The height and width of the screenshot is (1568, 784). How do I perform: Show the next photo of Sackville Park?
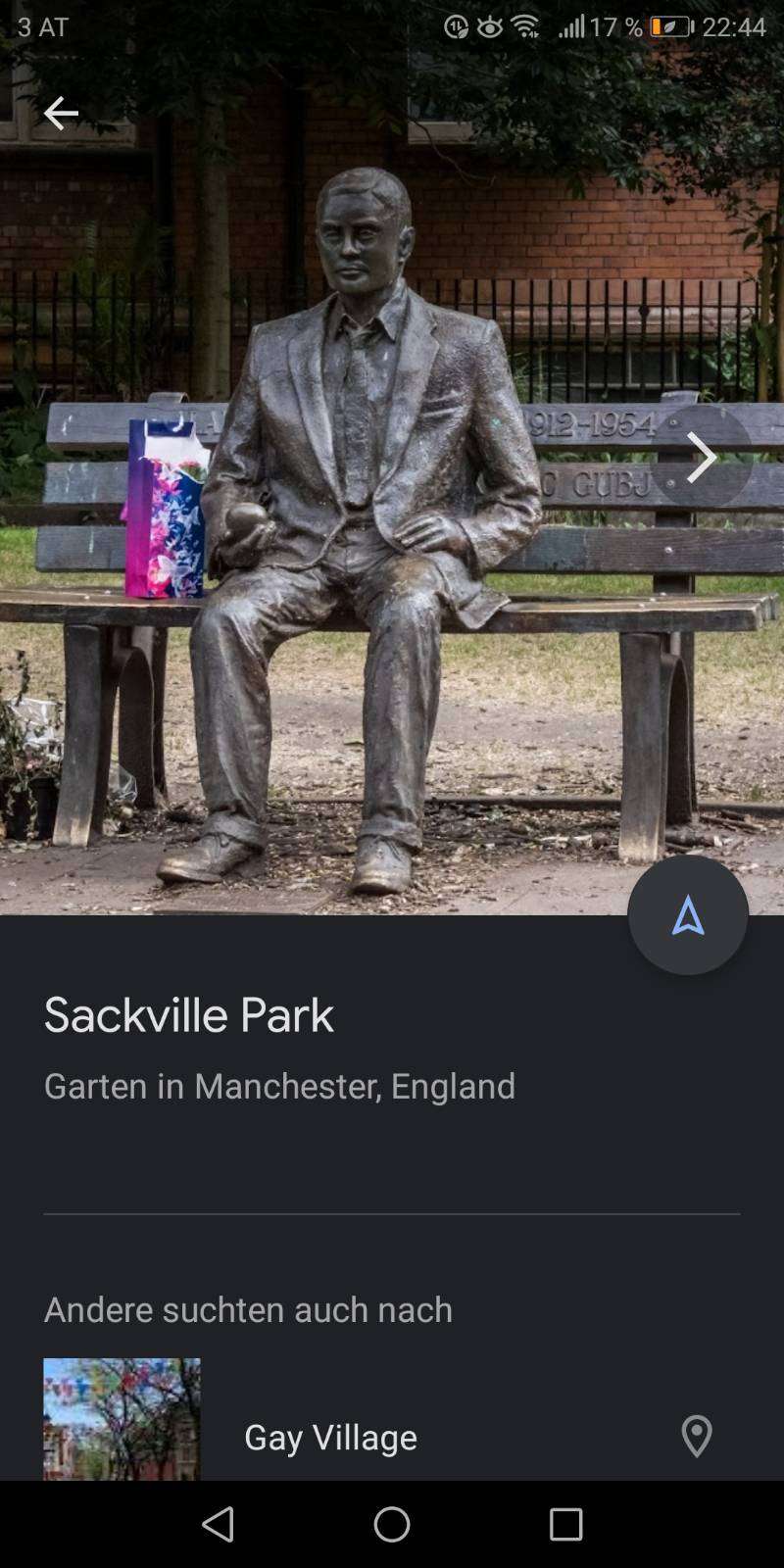click(701, 458)
